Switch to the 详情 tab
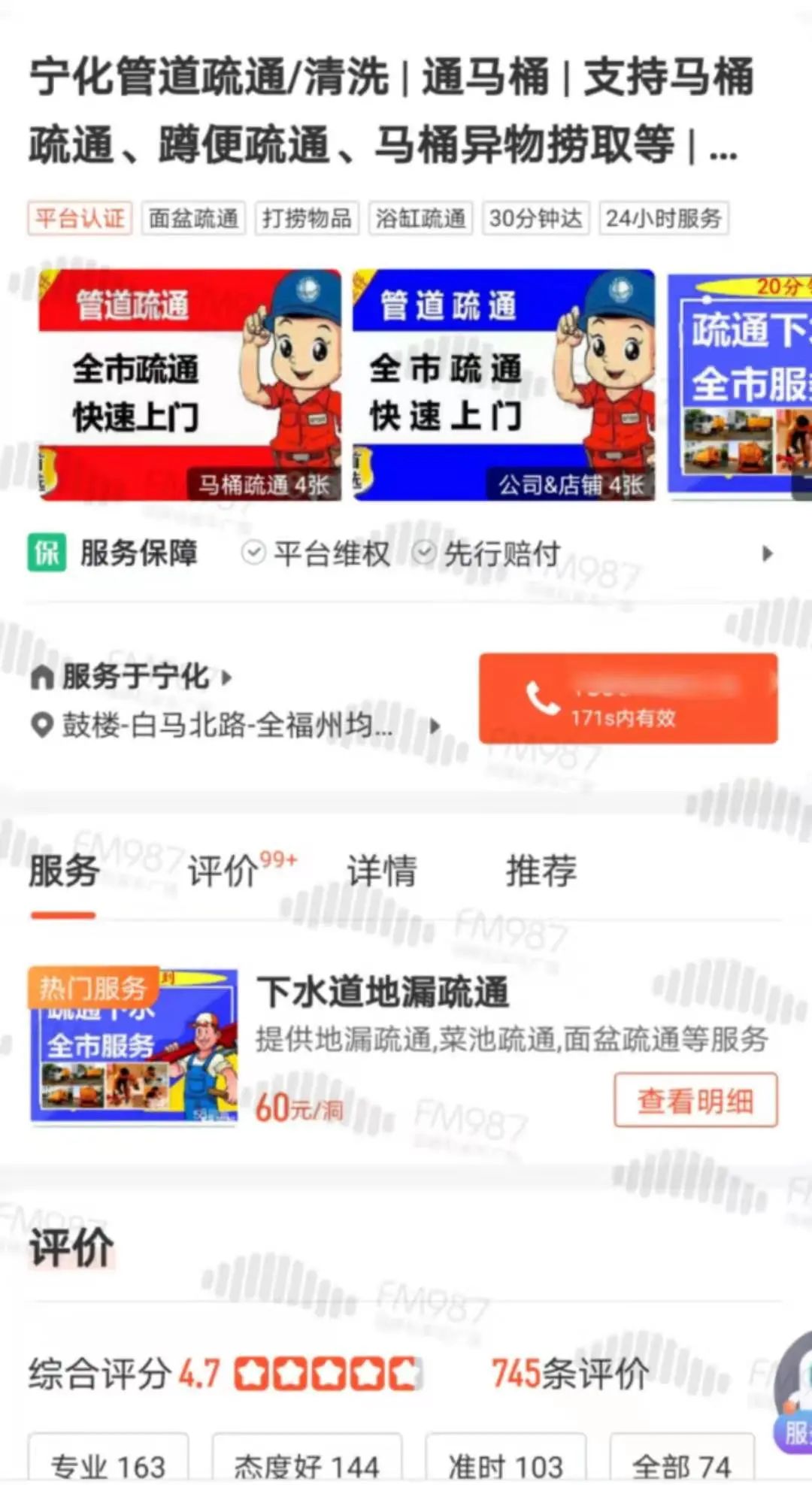This screenshot has height=1485, width=812. coord(381,872)
